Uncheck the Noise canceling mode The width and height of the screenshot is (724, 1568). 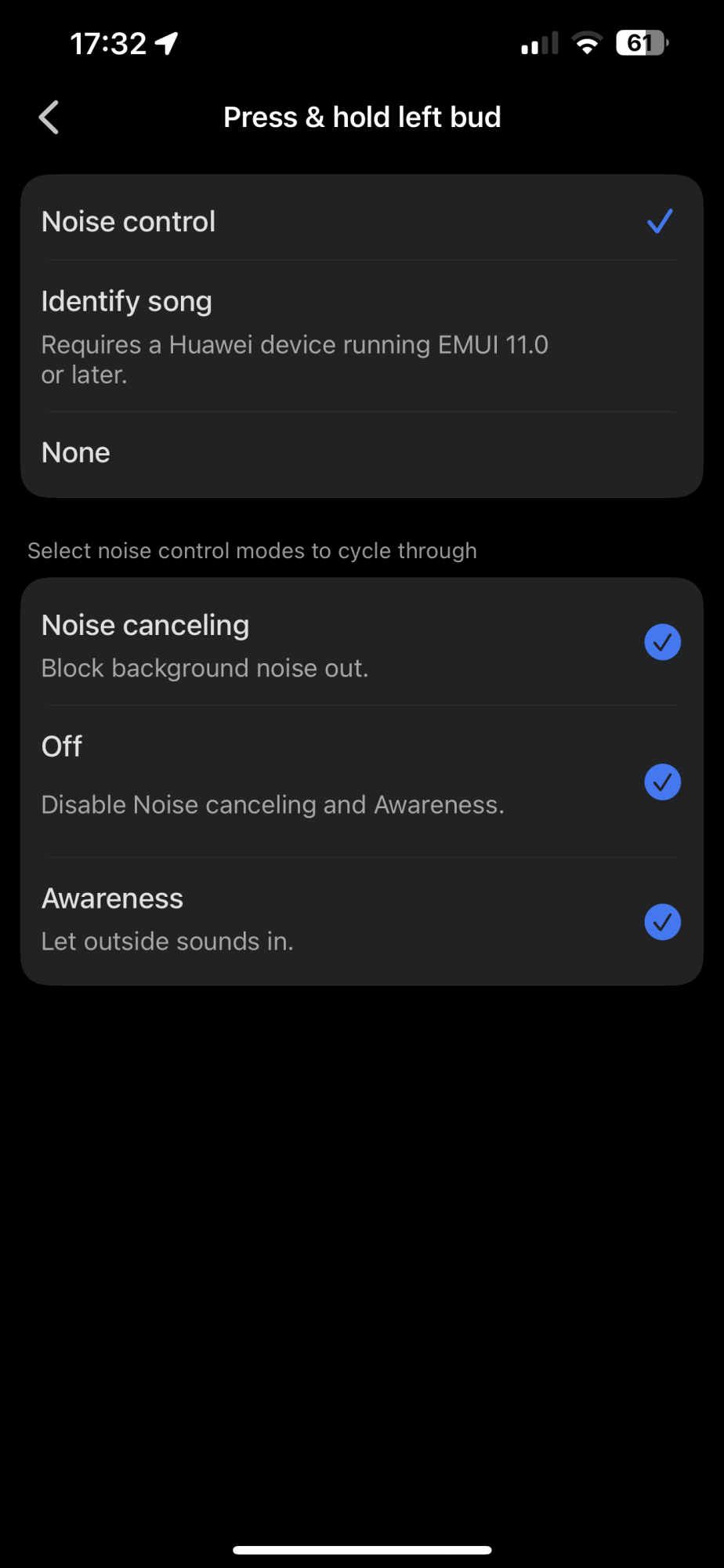(662, 642)
